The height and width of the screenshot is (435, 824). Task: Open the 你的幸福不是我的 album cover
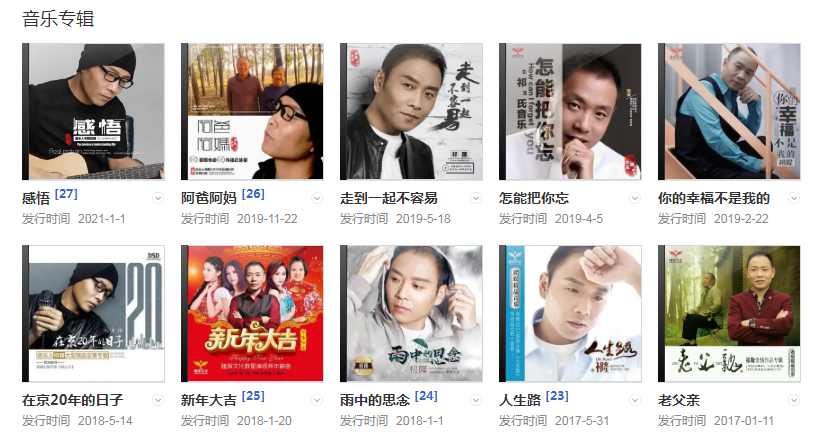click(729, 112)
